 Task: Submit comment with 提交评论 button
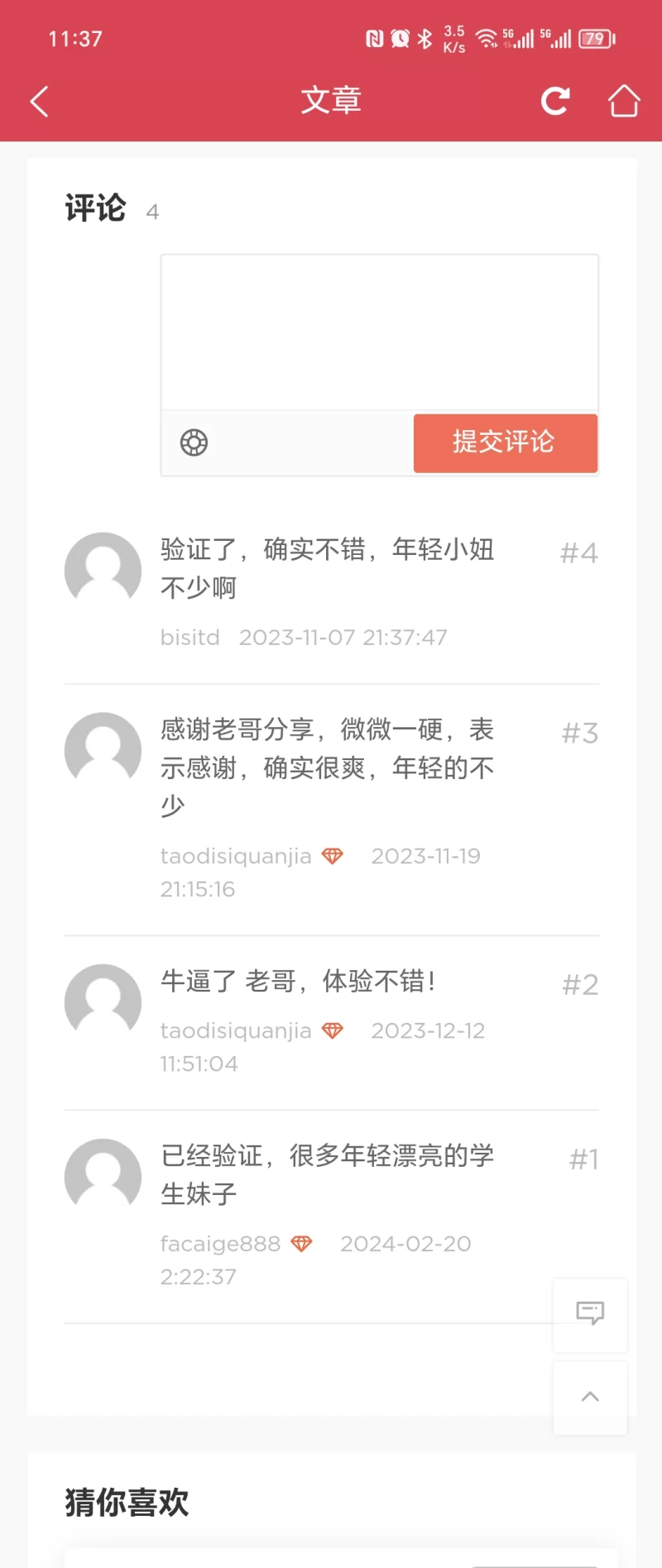coord(505,443)
